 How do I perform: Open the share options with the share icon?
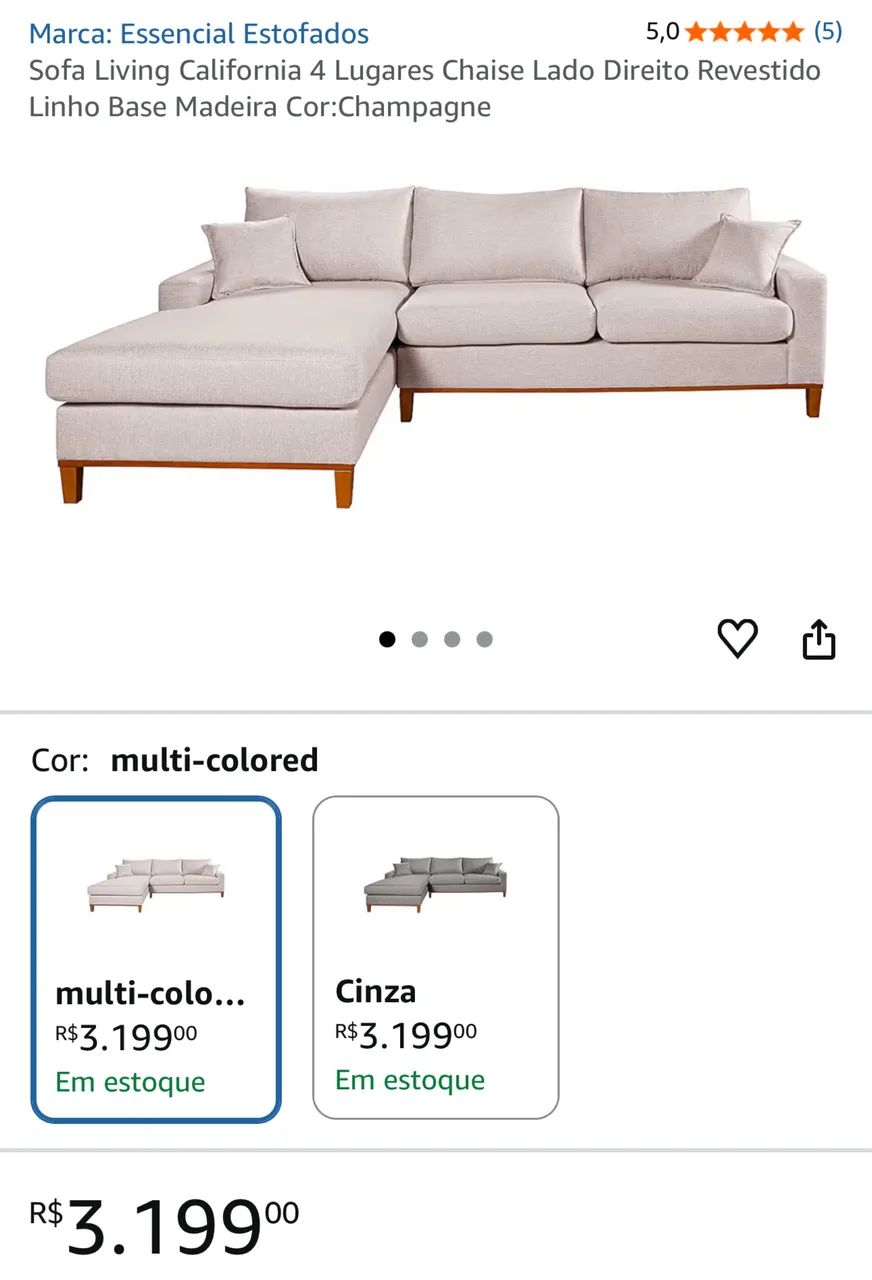(x=820, y=638)
